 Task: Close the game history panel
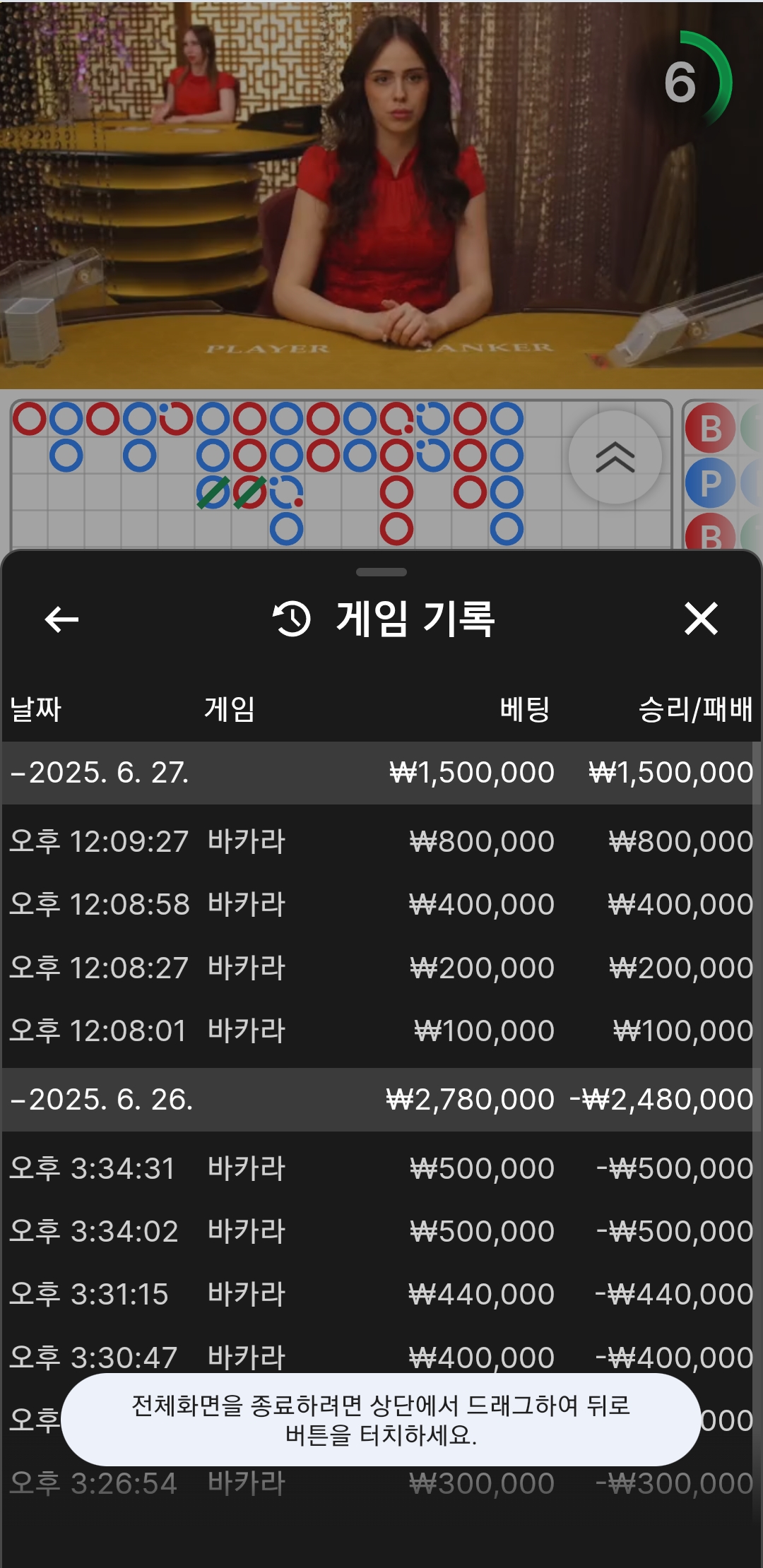(701, 619)
